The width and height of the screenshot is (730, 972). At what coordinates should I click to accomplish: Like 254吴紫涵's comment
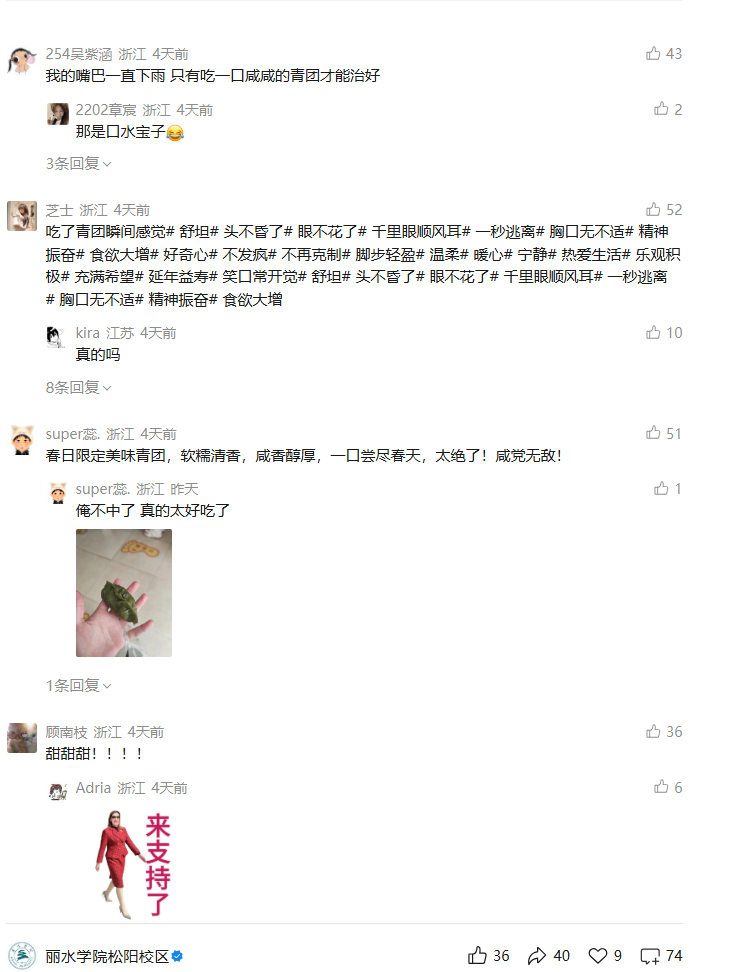tap(654, 54)
